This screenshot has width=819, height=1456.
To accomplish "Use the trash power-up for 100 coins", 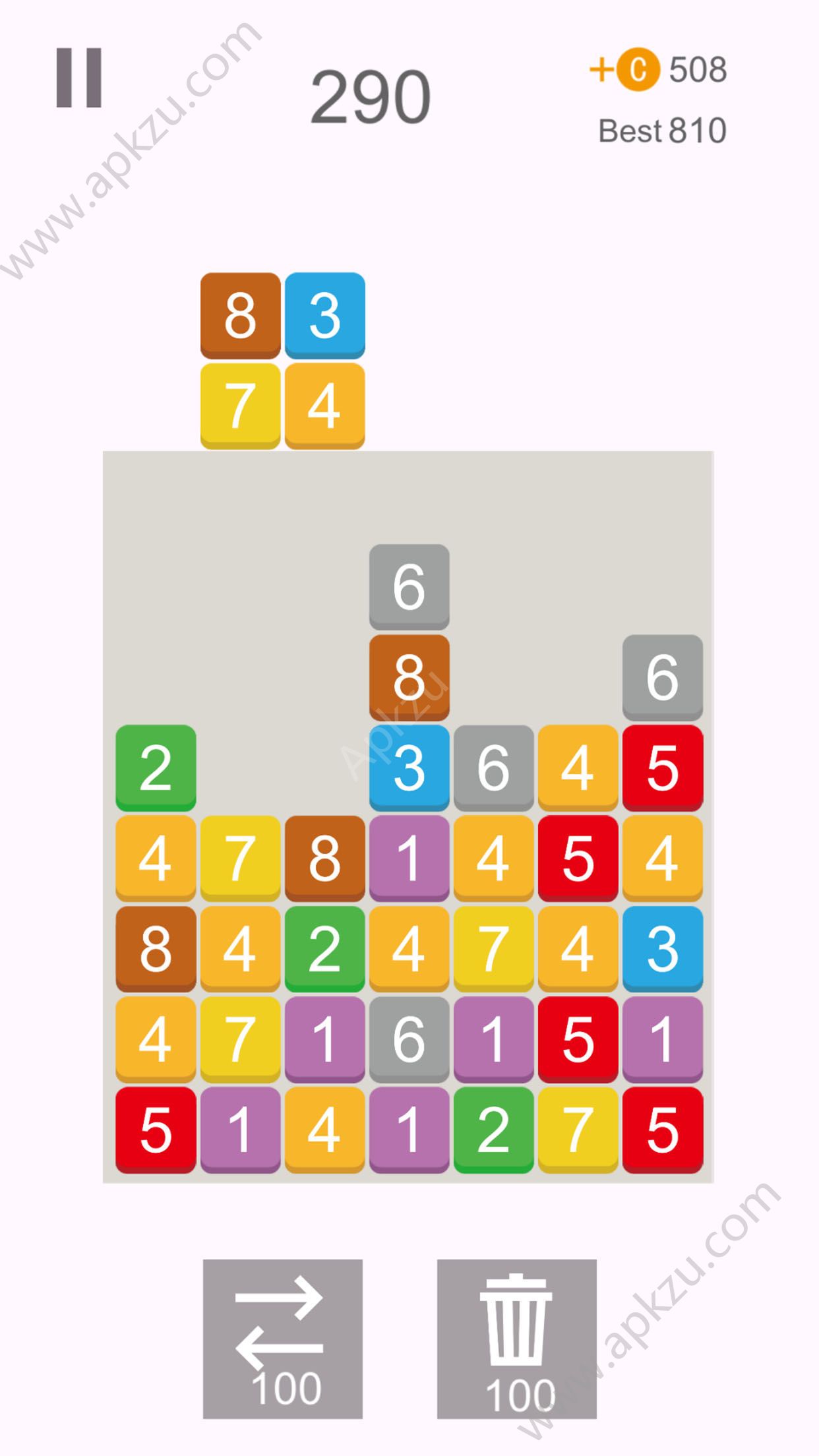I will [516, 1339].
